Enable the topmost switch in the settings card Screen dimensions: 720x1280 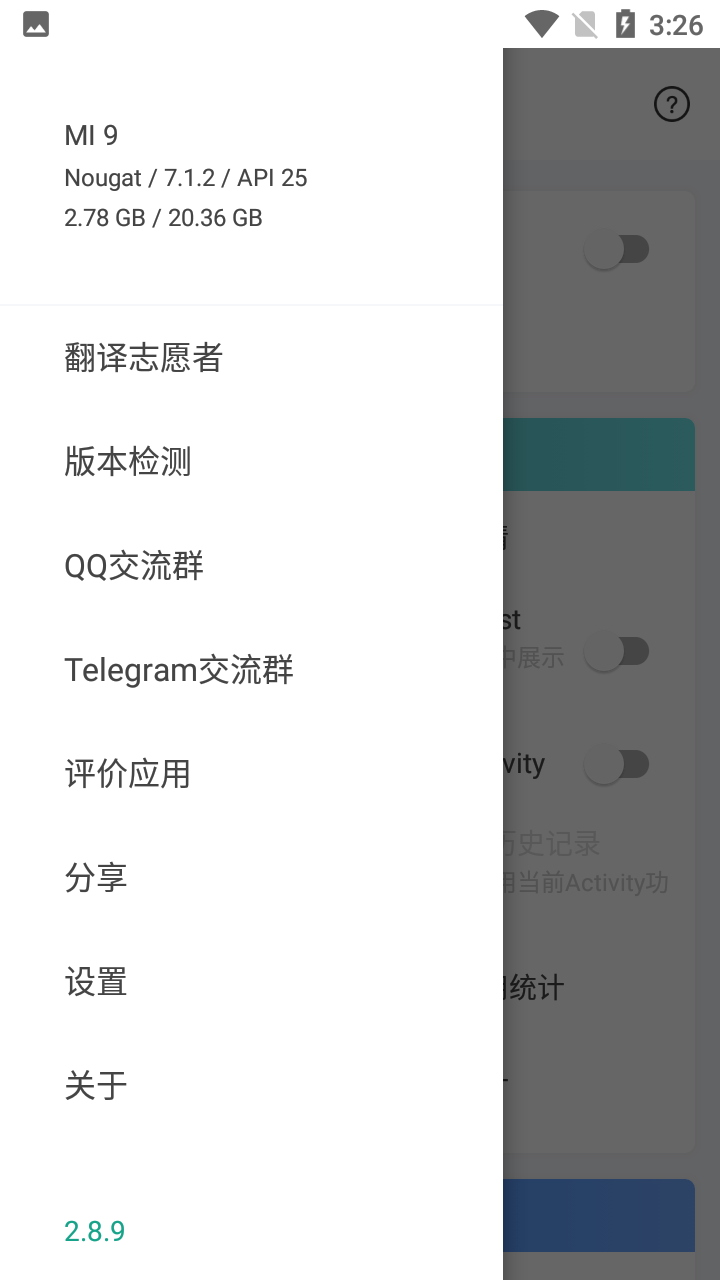pos(619,249)
